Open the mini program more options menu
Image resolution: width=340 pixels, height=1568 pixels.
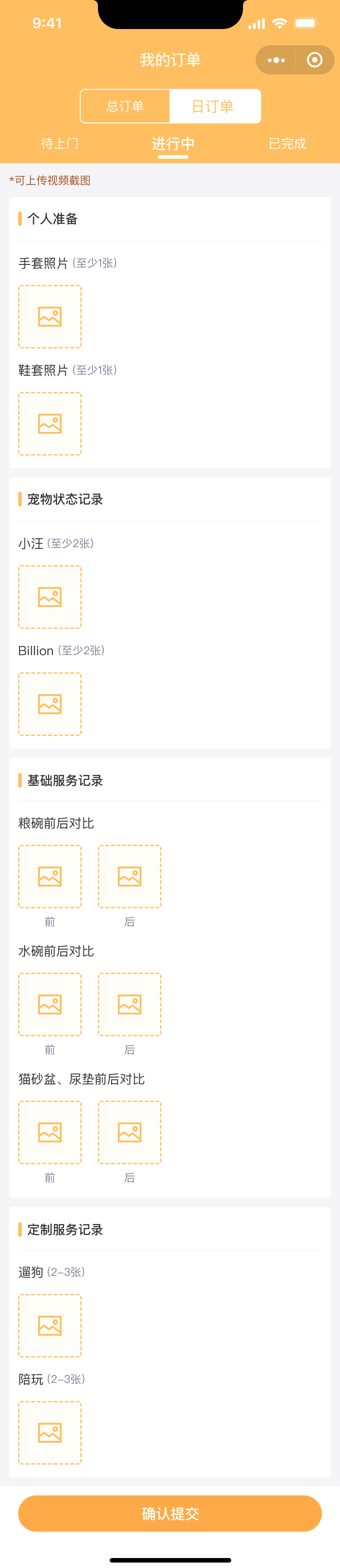pos(276,59)
